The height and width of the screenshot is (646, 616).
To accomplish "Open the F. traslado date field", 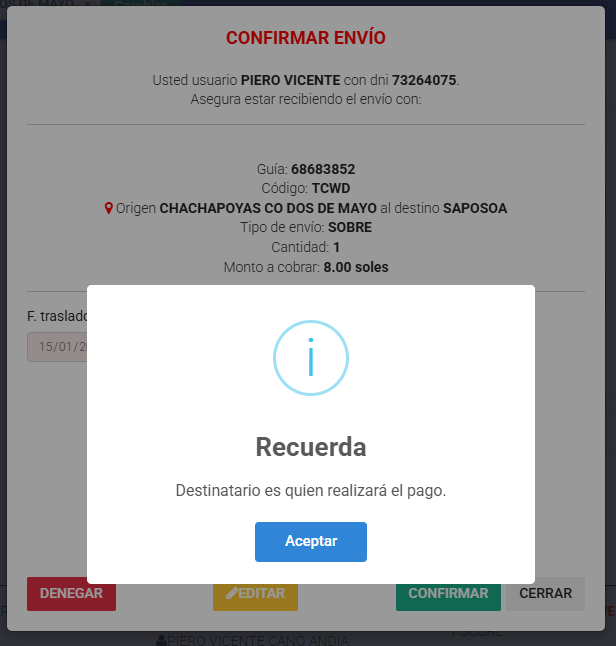I will [x=58, y=347].
